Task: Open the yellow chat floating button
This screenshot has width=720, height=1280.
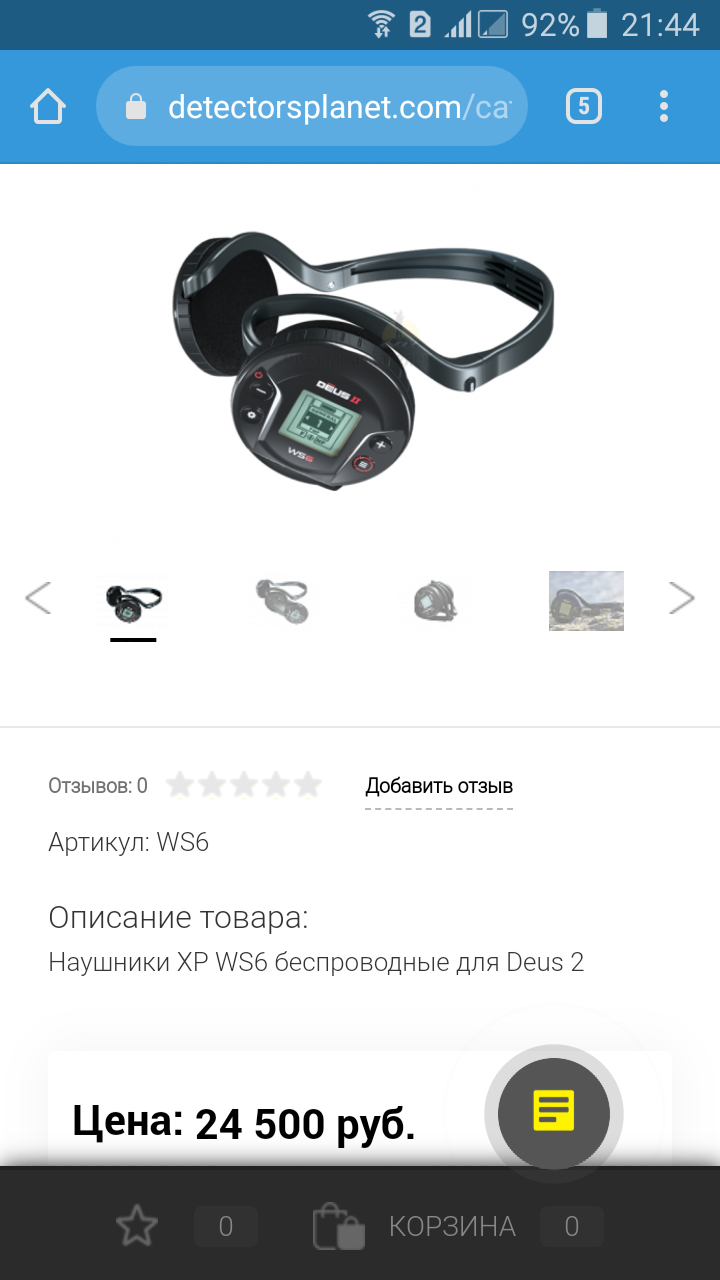Action: coord(554,1111)
